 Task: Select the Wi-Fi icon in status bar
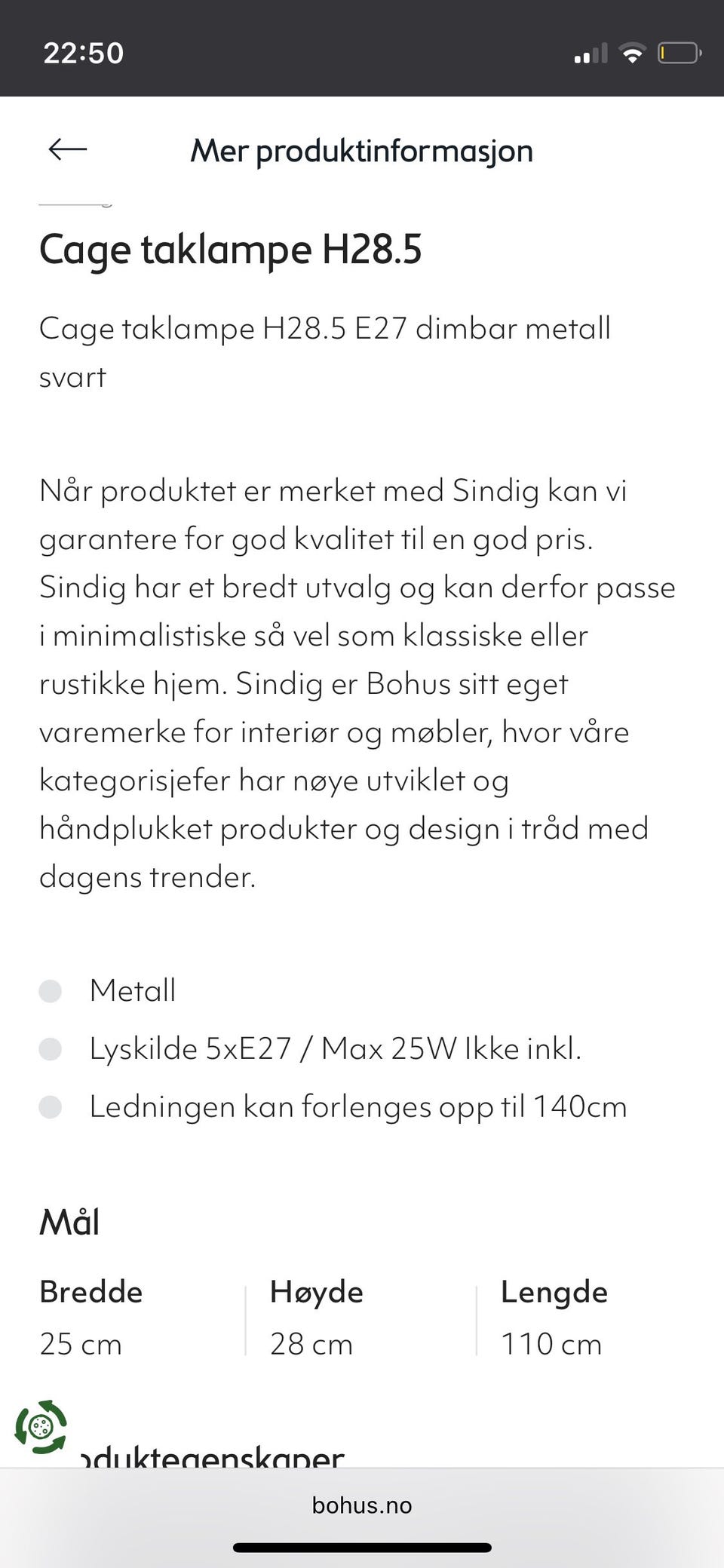tap(633, 51)
